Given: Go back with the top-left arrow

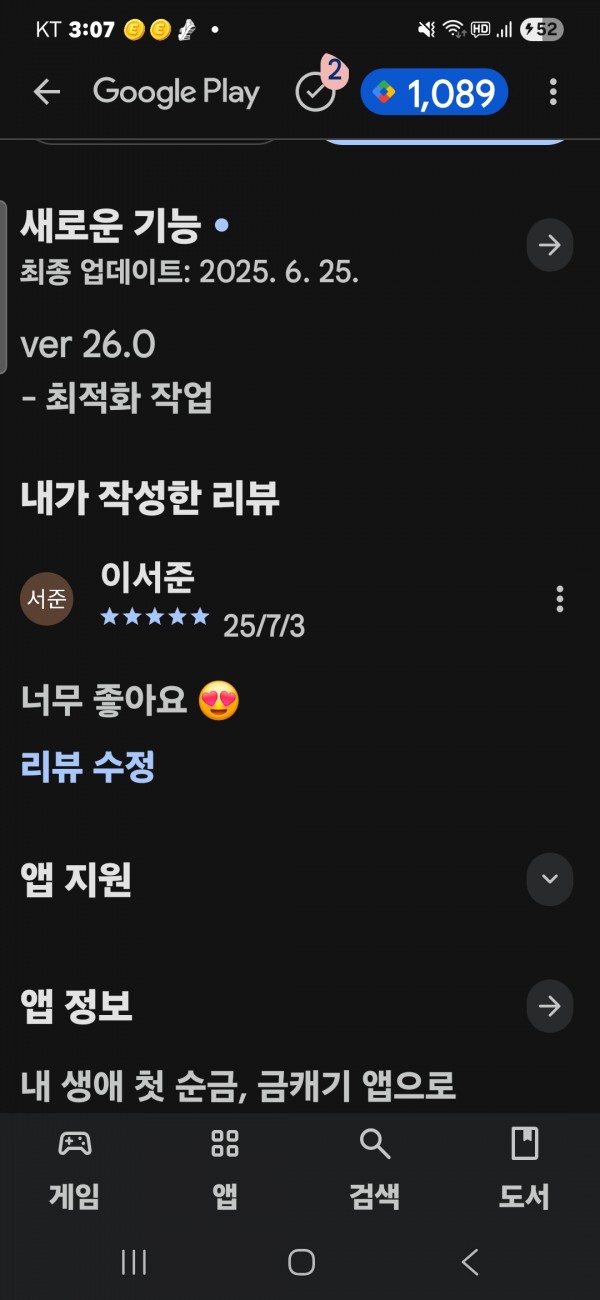Looking at the screenshot, I should (47, 93).
